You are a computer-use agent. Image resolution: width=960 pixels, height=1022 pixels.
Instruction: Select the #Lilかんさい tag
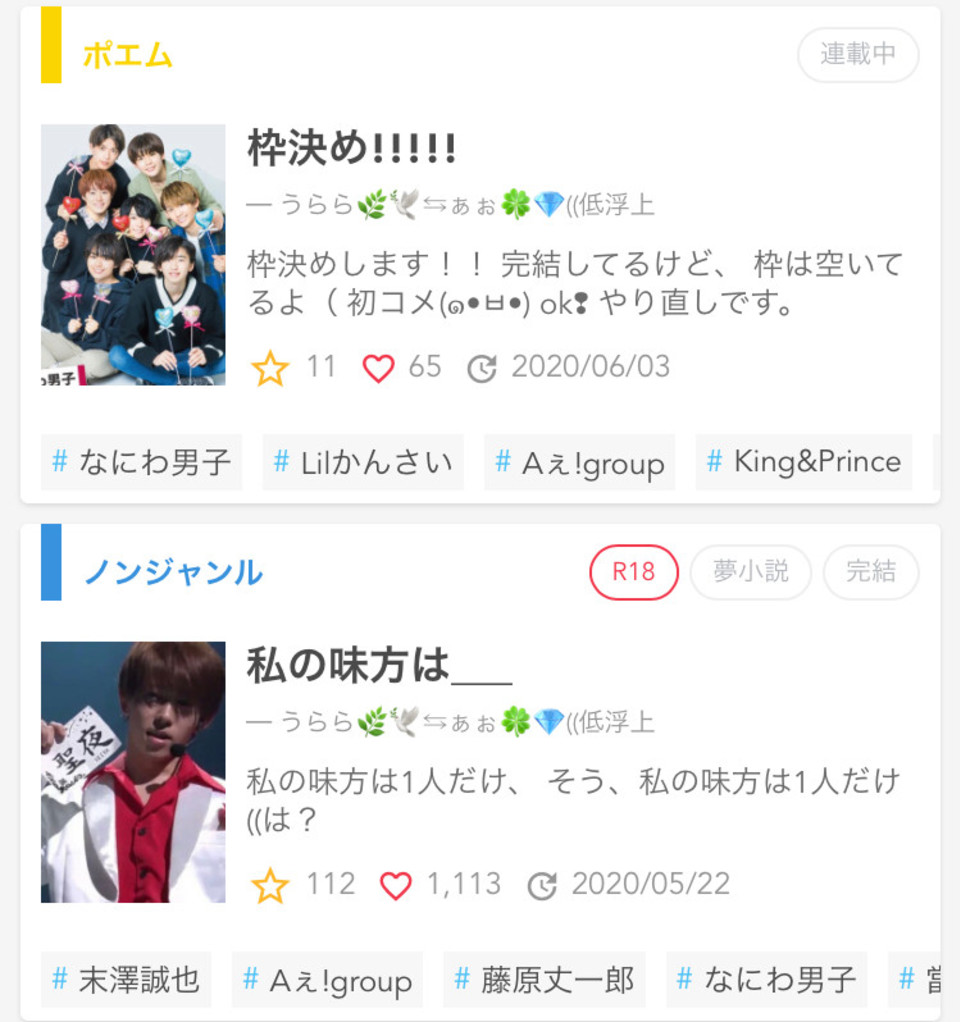363,462
